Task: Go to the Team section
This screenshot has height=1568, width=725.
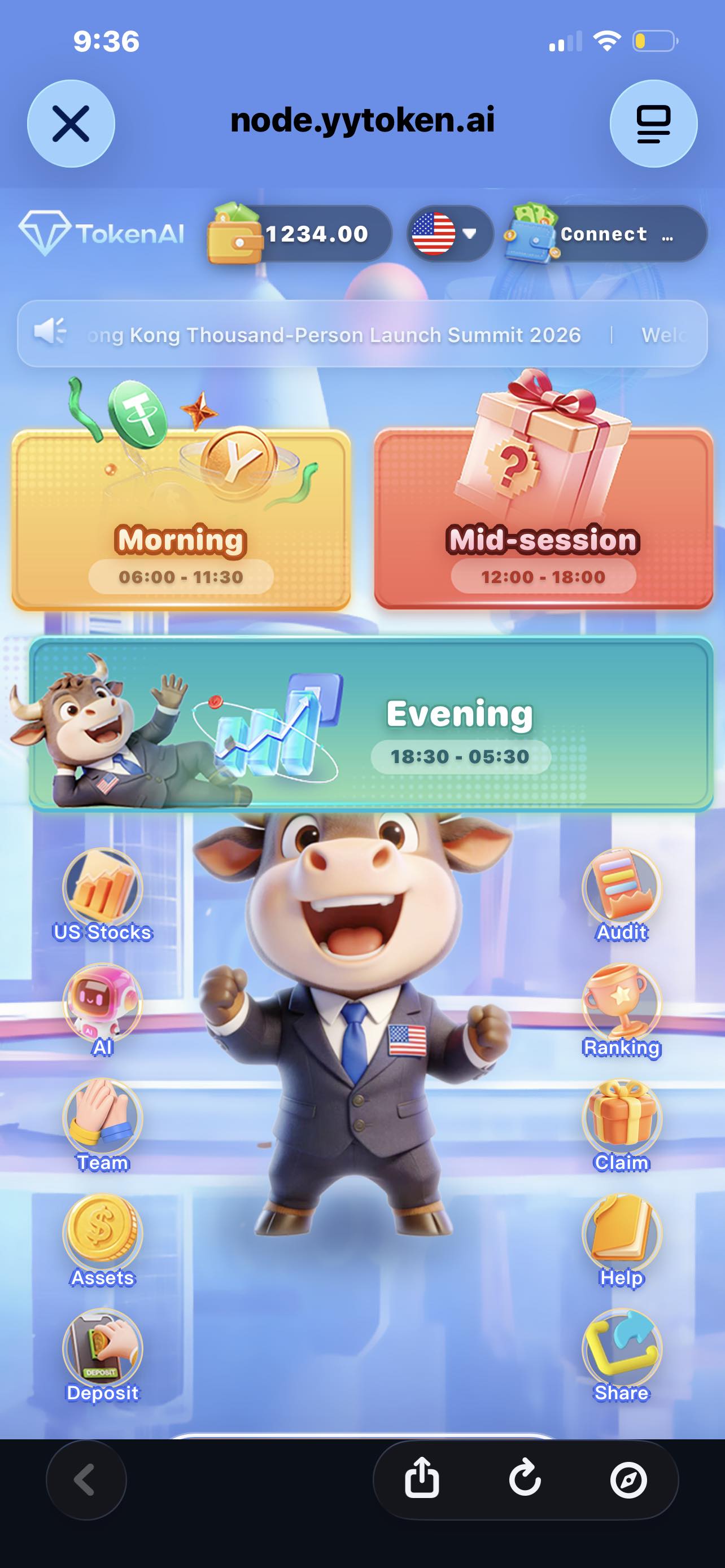Action: [102, 1126]
